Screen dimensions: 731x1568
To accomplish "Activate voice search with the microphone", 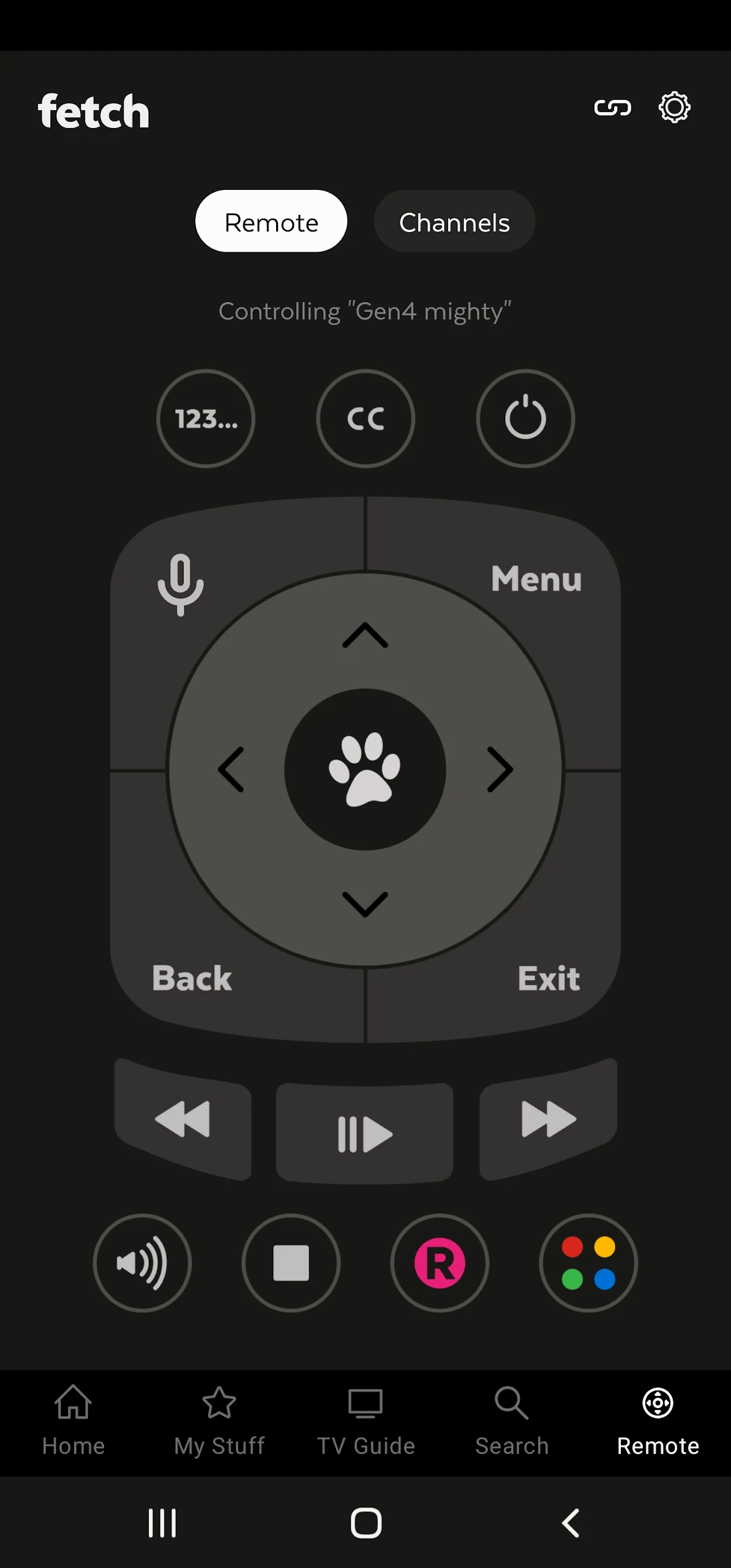I will [x=181, y=584].
